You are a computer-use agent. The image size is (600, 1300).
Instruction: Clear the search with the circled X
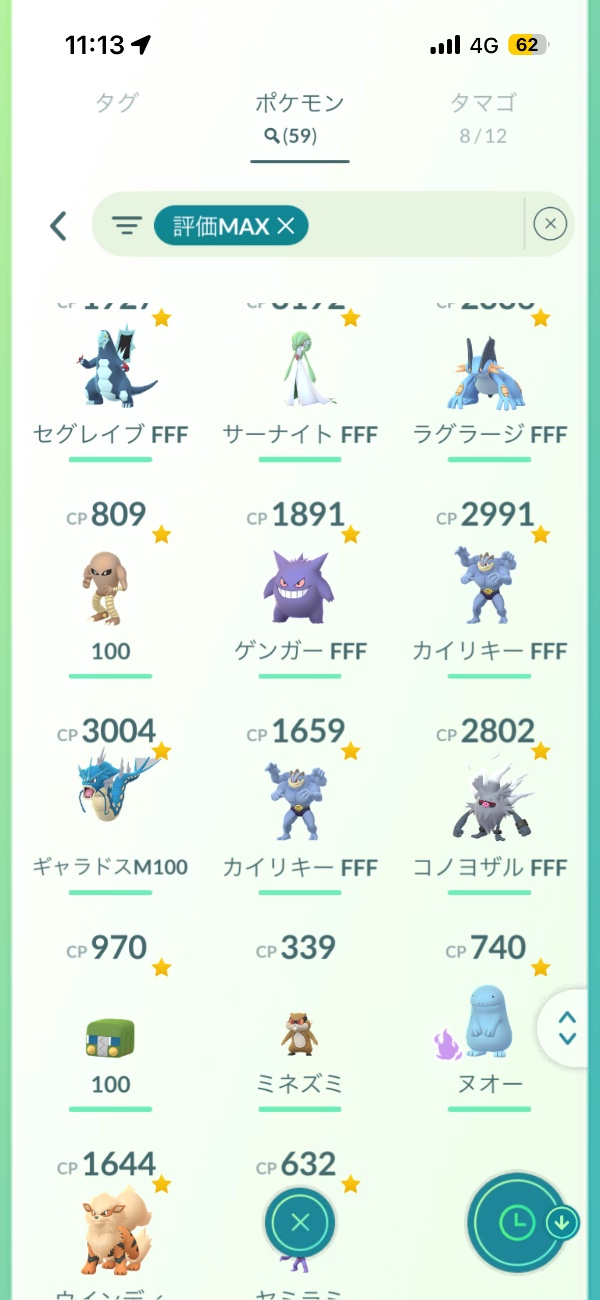(x=550, y=224)
